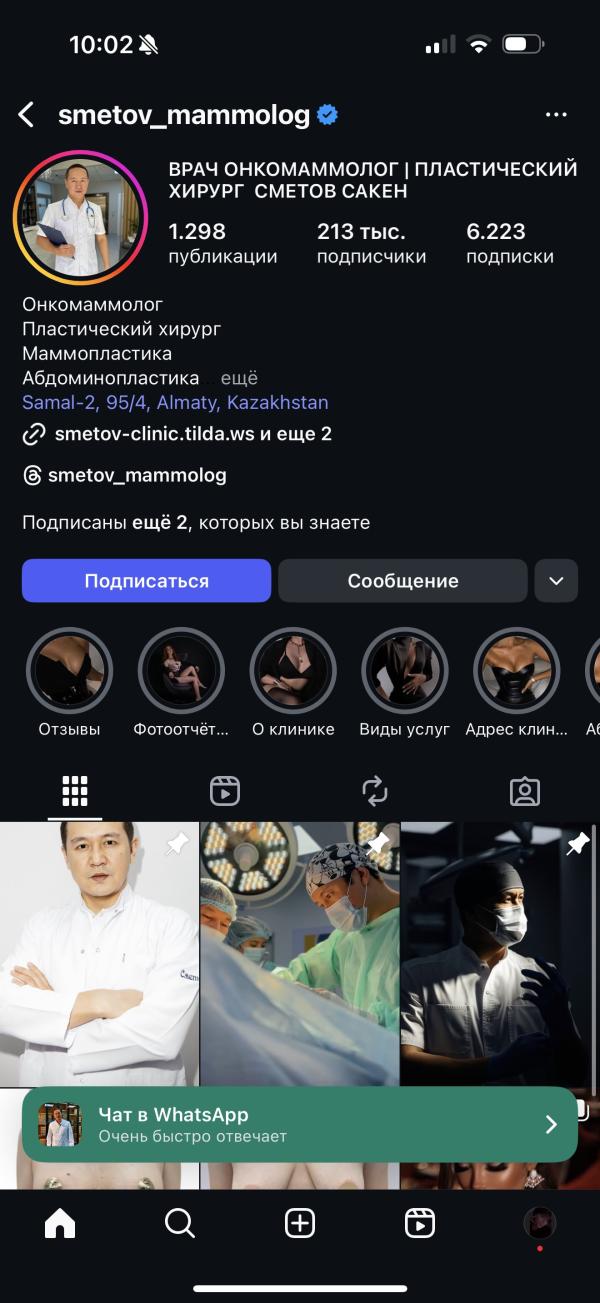Tap the Подписаться follow button
Image resolution: width=600 pixels, height=1303 pixels.
[147, 580]
